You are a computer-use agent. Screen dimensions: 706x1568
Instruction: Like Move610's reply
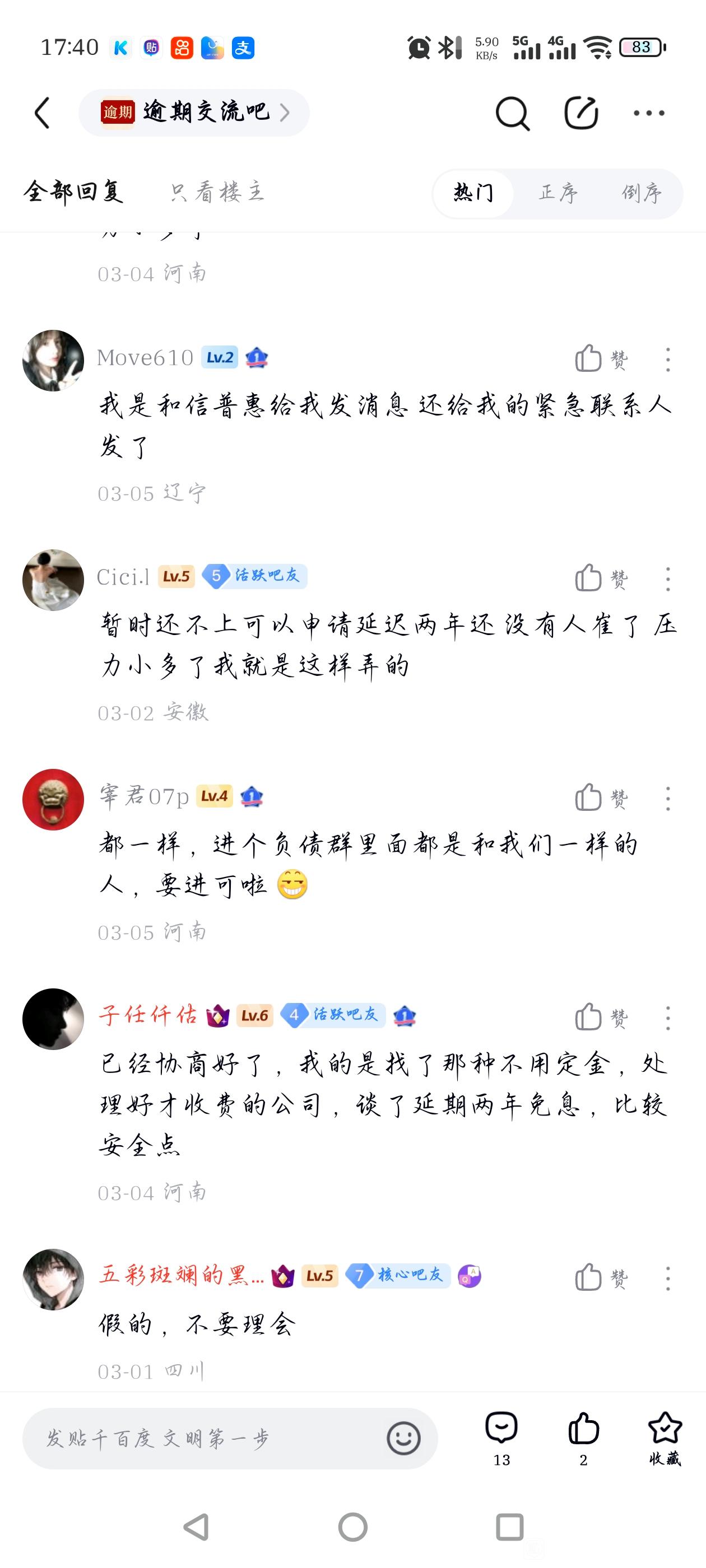tap(601, 359)
